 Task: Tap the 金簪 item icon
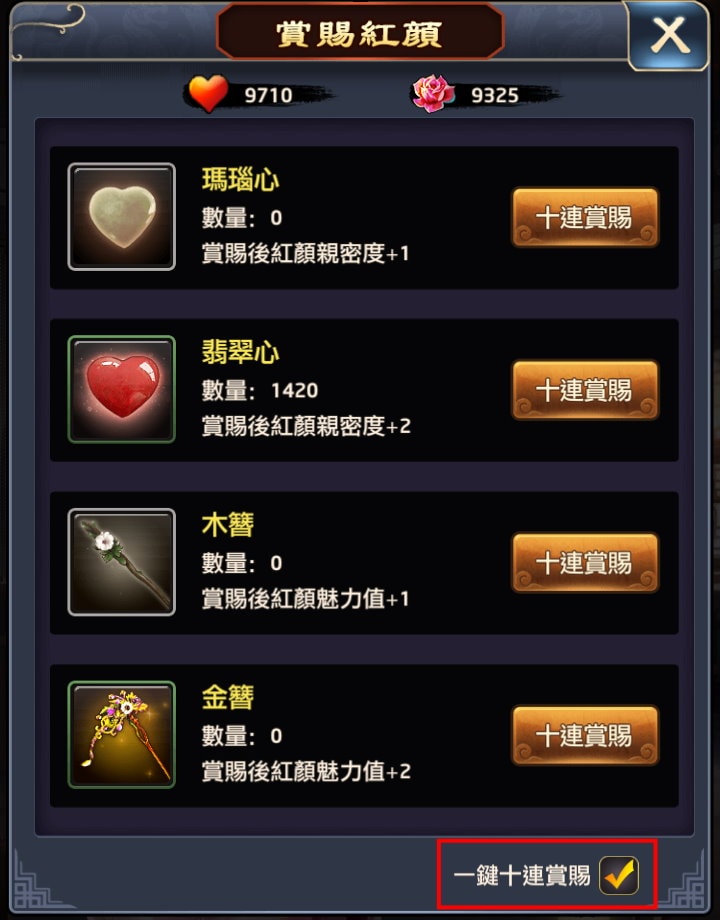[122, 735]
